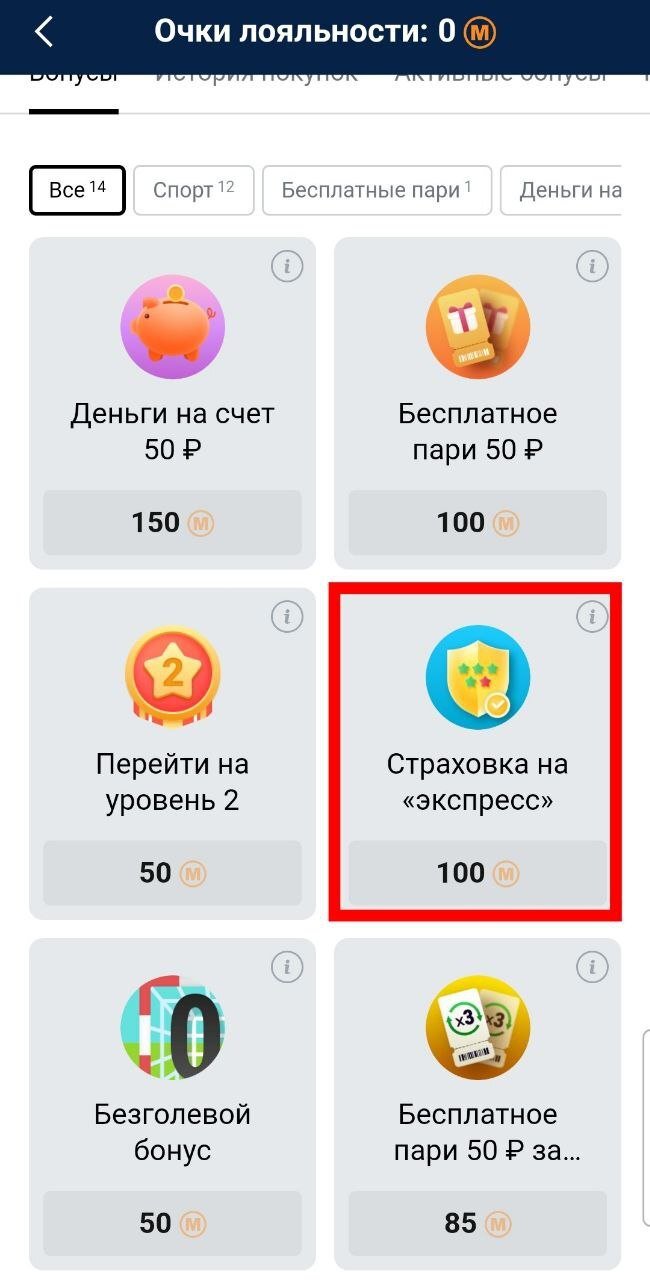Select the «Все» filter chip
Viewport: 650px width, 1280px height.
(x=77, y=190)
